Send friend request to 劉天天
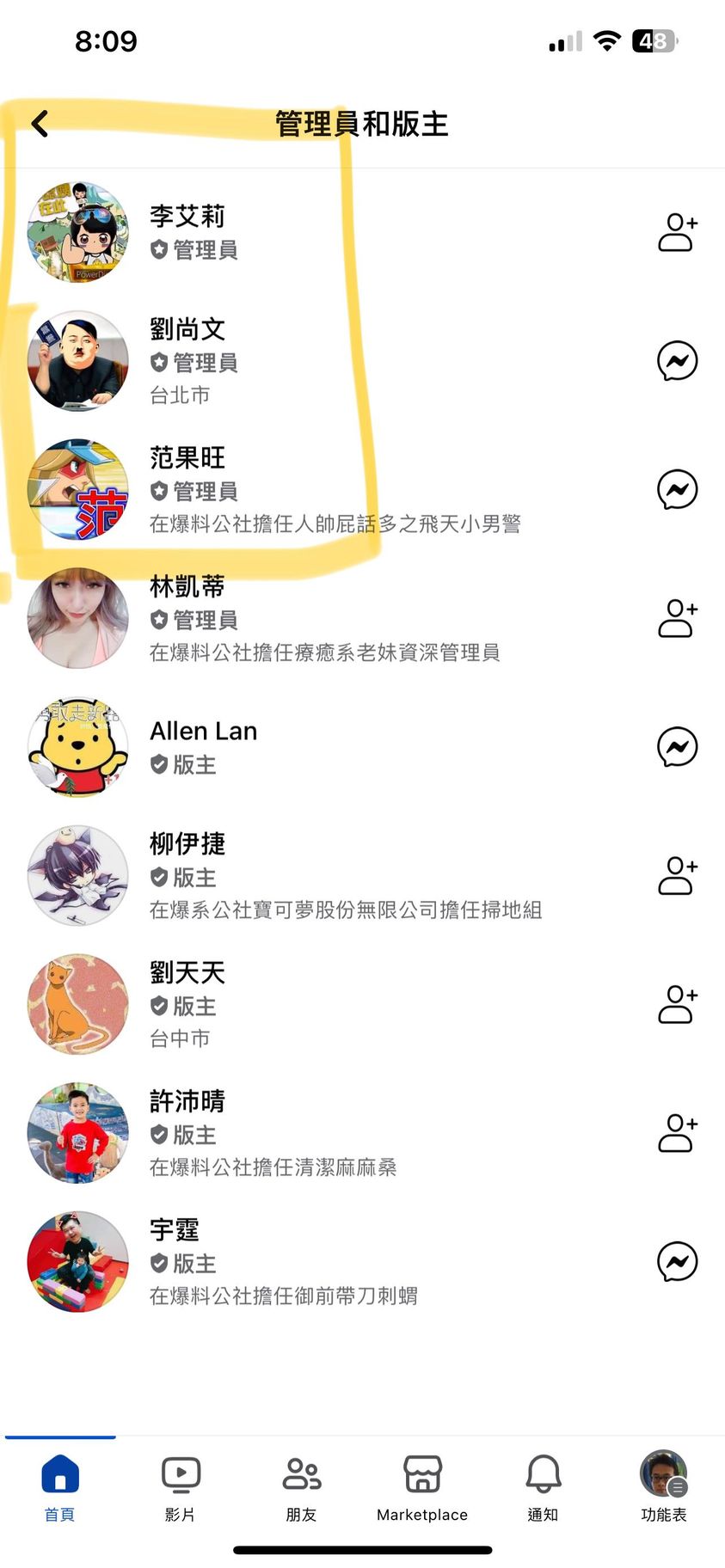 [677, 1005]
